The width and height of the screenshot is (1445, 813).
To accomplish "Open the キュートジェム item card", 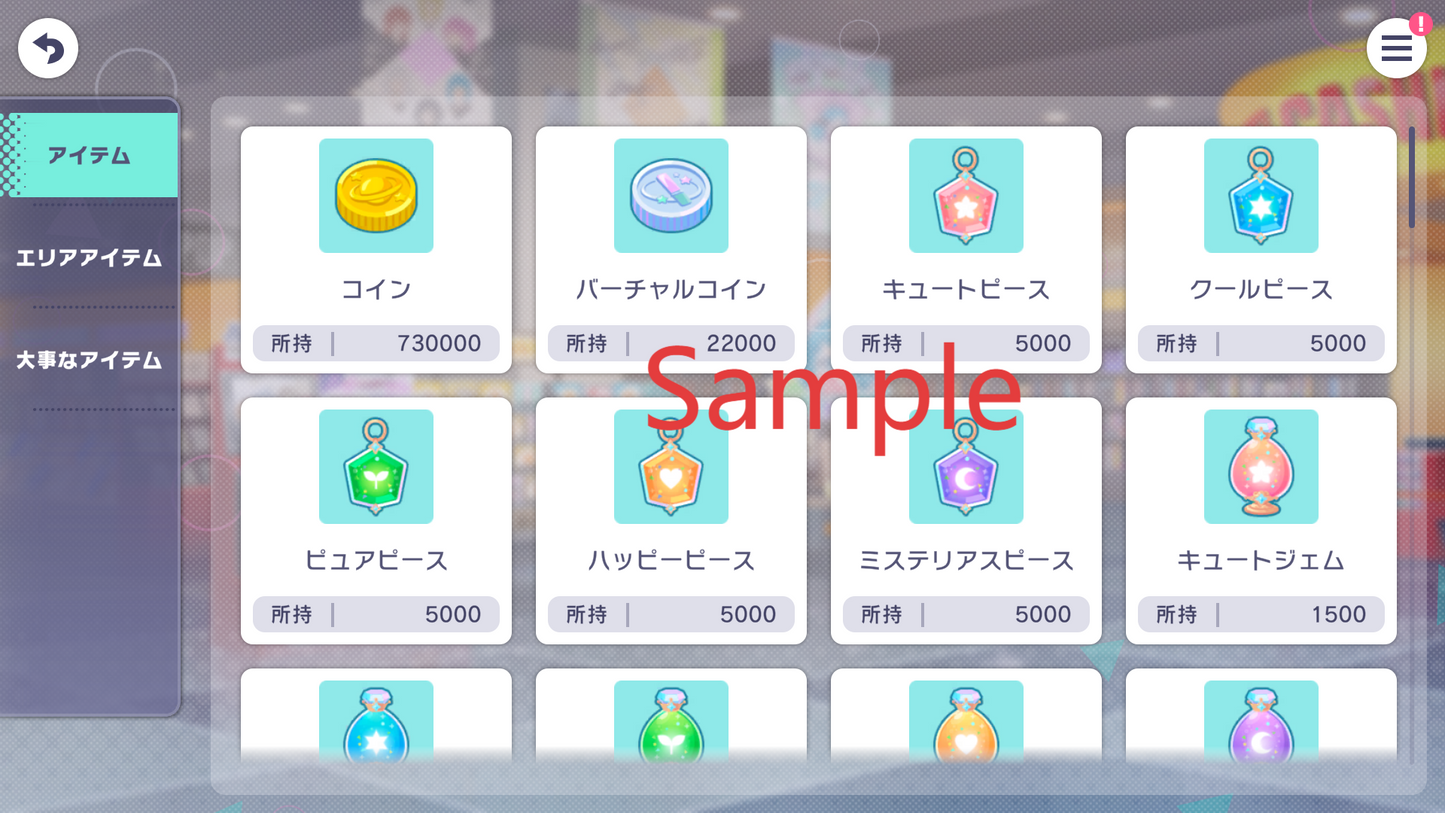I will tap(1261, 521).
